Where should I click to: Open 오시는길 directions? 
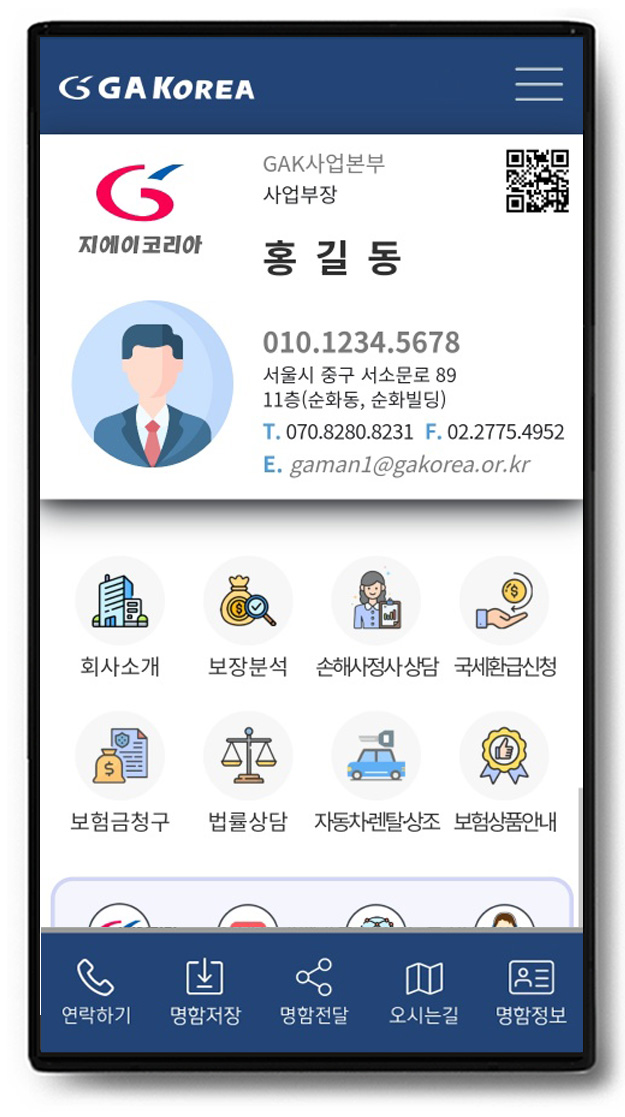[423, 992]
